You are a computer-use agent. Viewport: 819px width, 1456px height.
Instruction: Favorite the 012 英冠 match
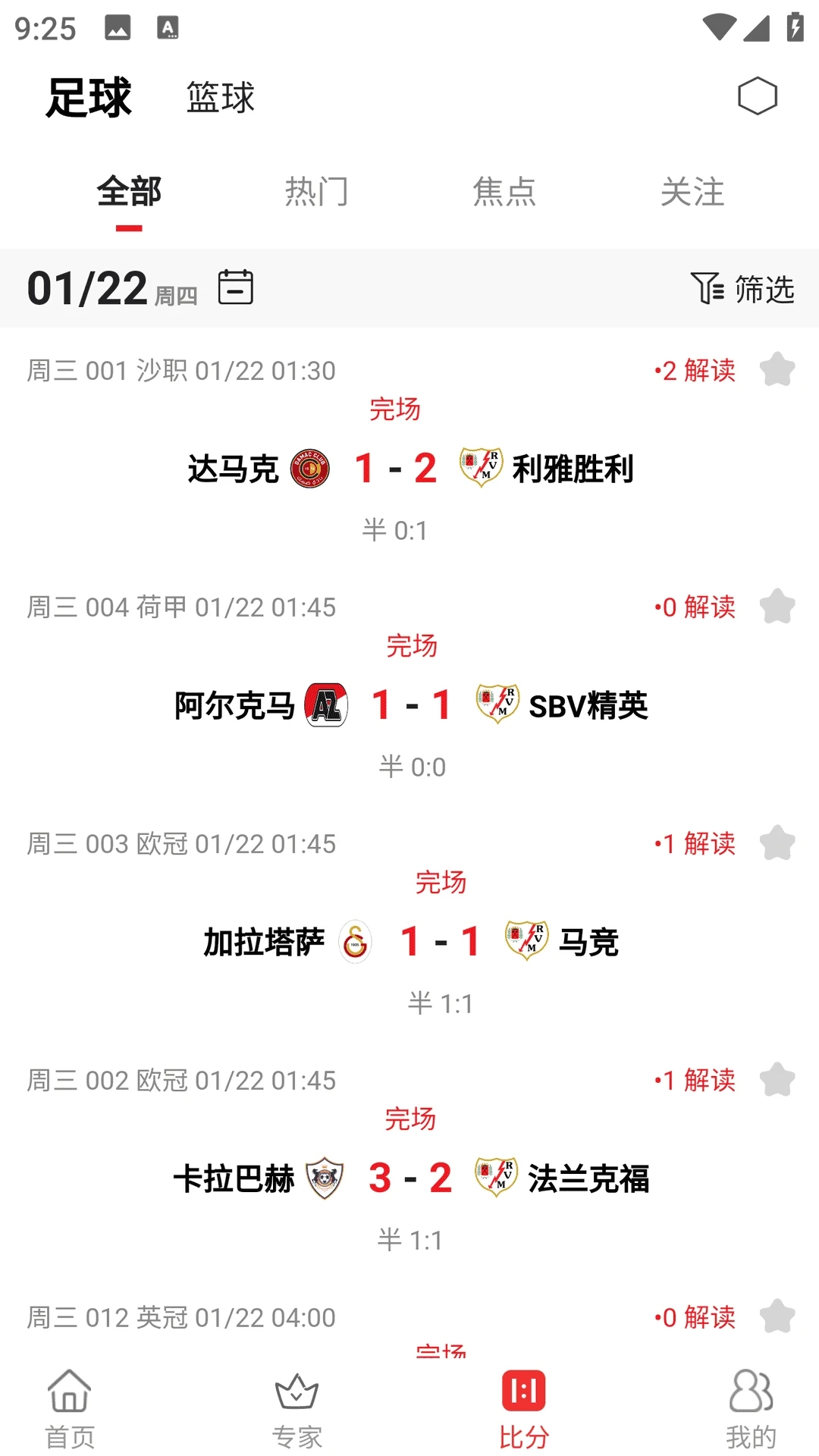tap(777, 1316)
